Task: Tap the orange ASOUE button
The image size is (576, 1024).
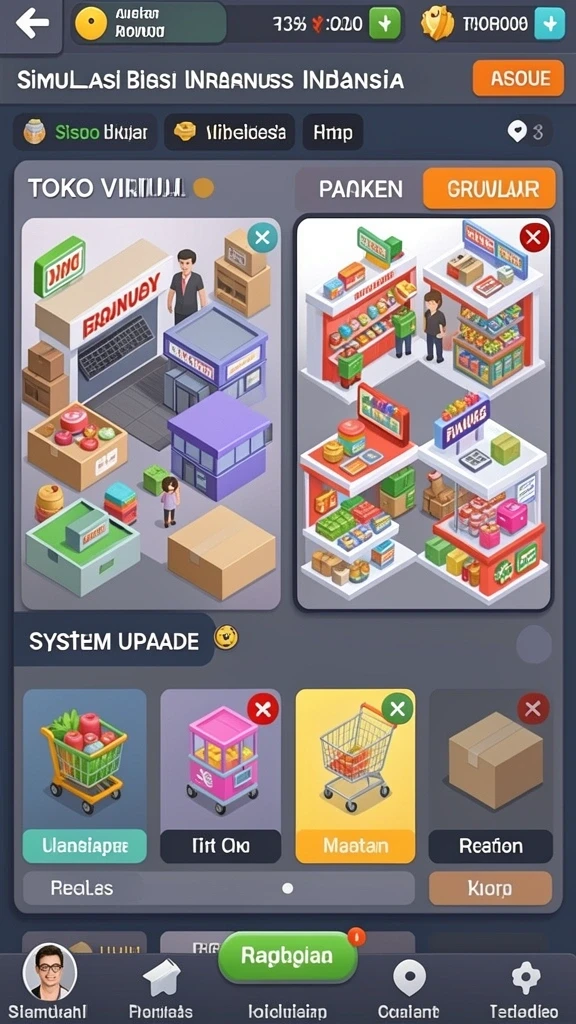Action: click(518, 78)
